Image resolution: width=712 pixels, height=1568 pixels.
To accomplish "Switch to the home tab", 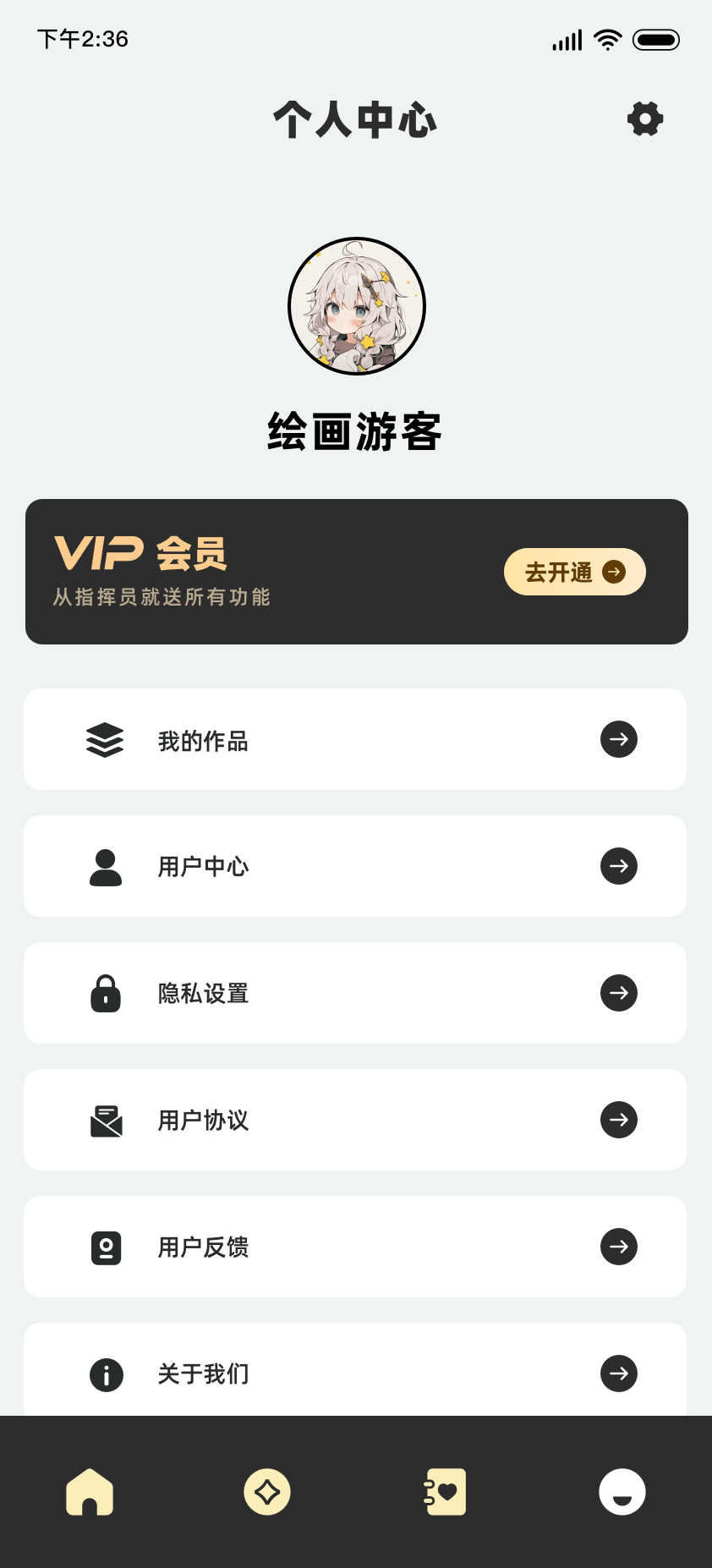I will click(90, 1492).
